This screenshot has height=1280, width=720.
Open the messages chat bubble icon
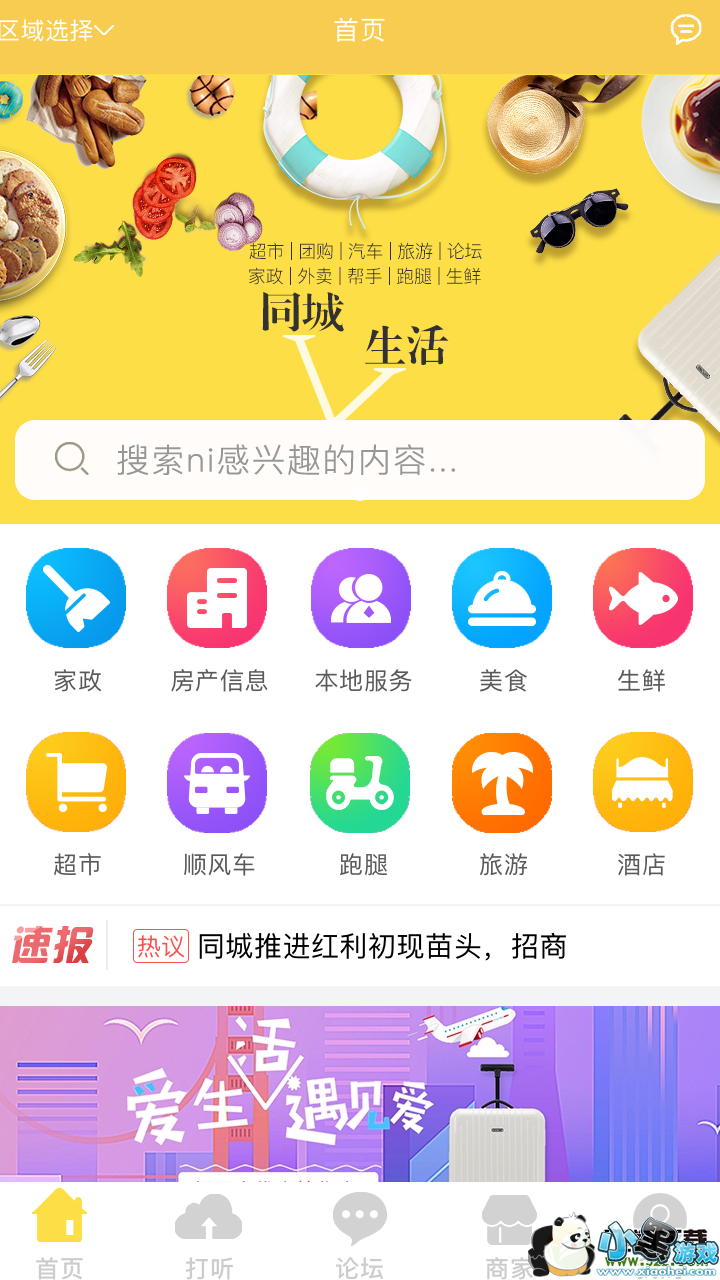coord(685,30)
